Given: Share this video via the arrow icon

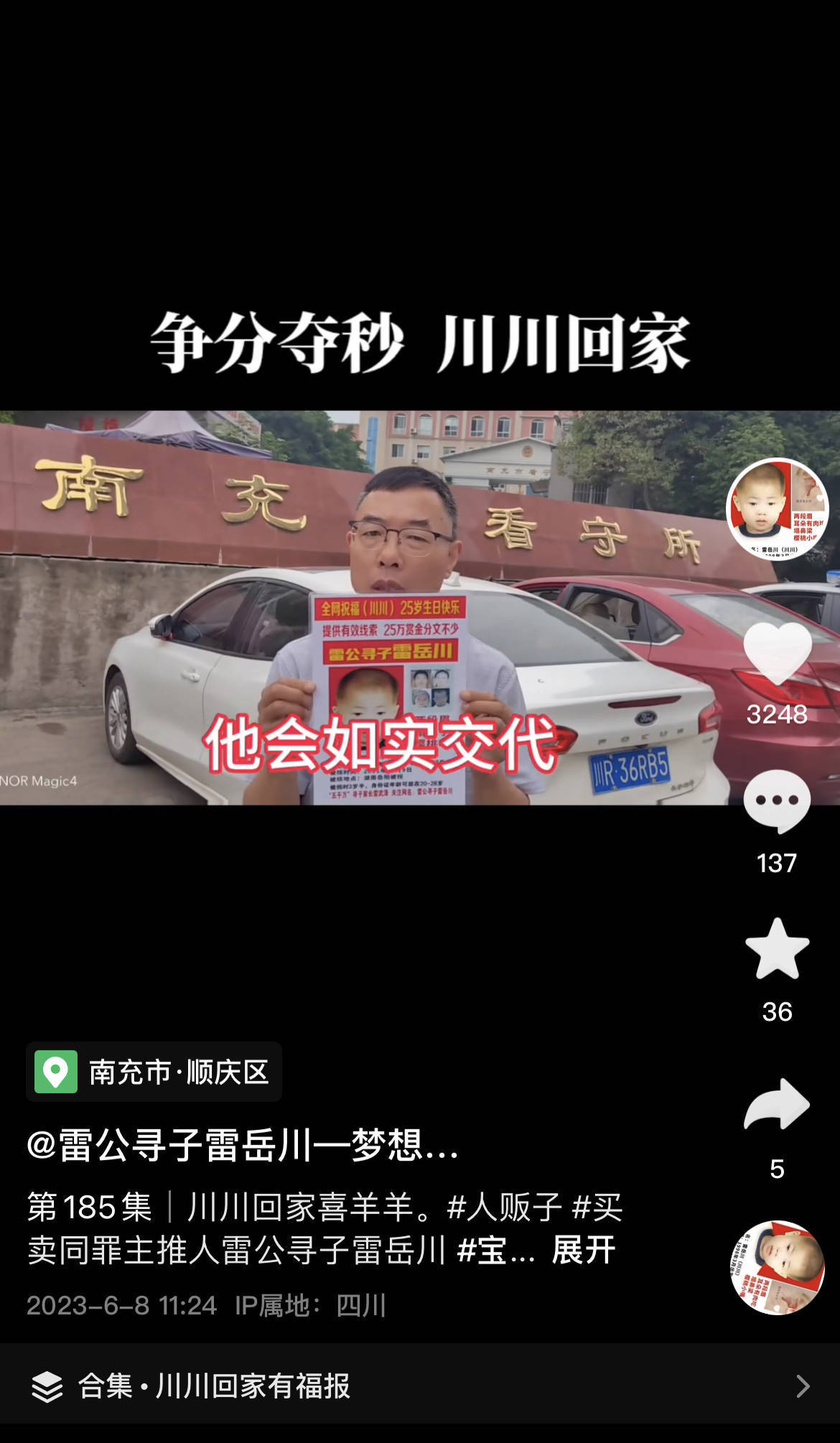Looking at the screenshot, I should 777,1104.
